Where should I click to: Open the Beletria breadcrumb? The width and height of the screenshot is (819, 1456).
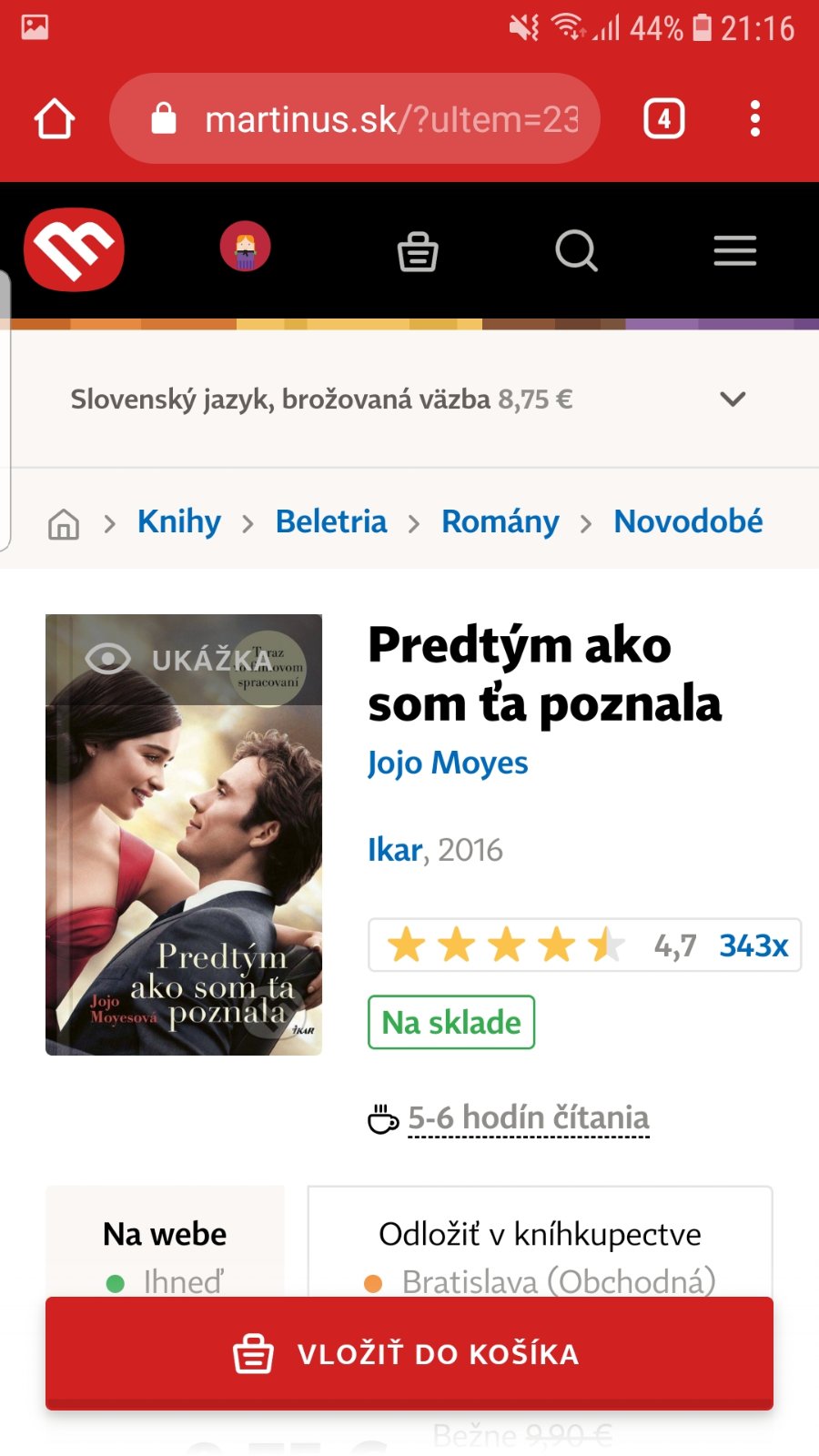pyautogui.click(x=331, y=522)
